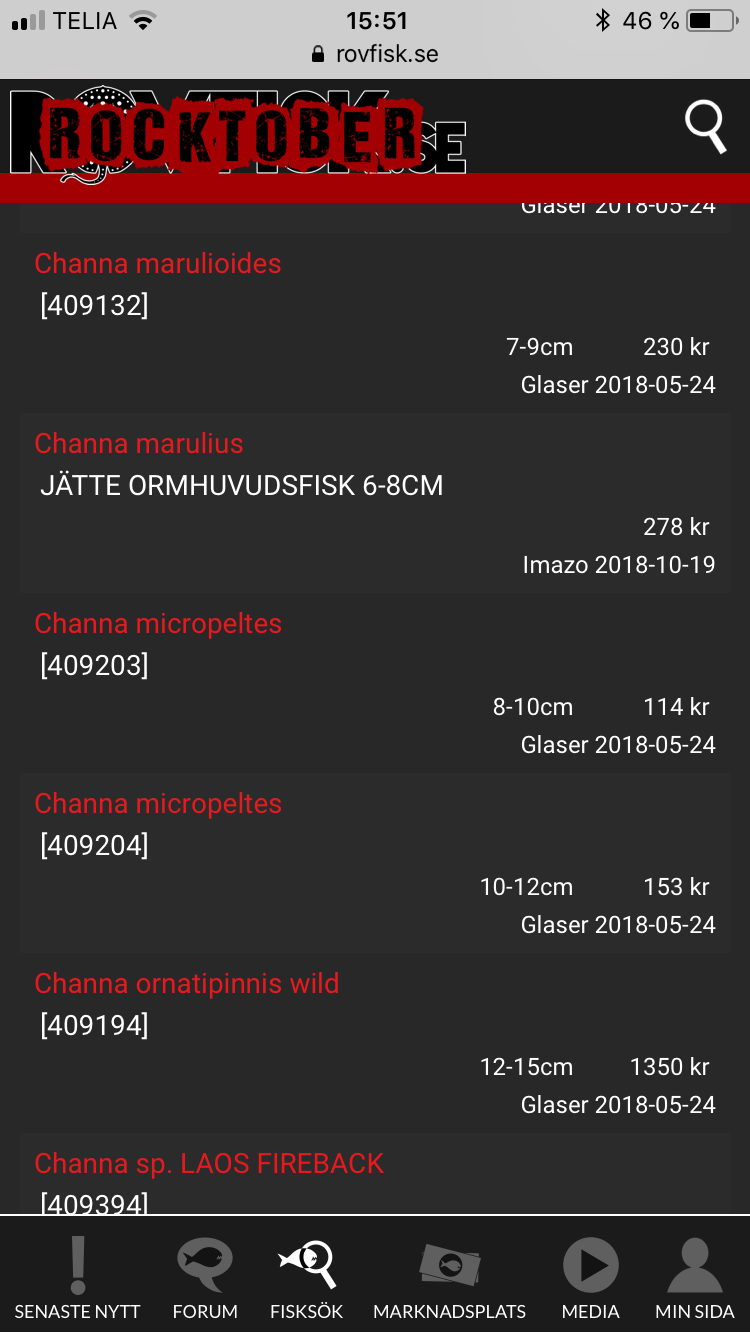
Task: Go to Senaste Nytt tab
Action: (77, 1277)
